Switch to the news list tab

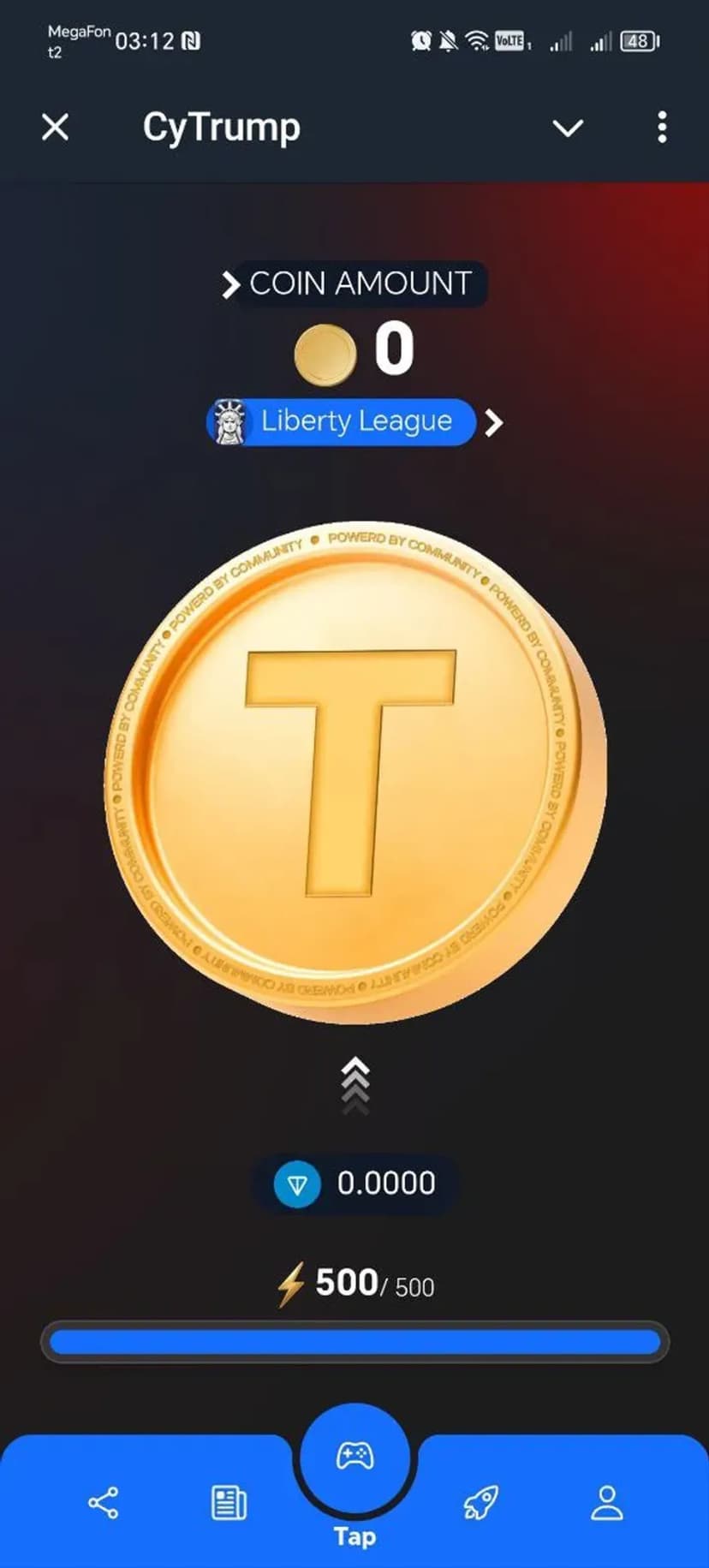229,1503
